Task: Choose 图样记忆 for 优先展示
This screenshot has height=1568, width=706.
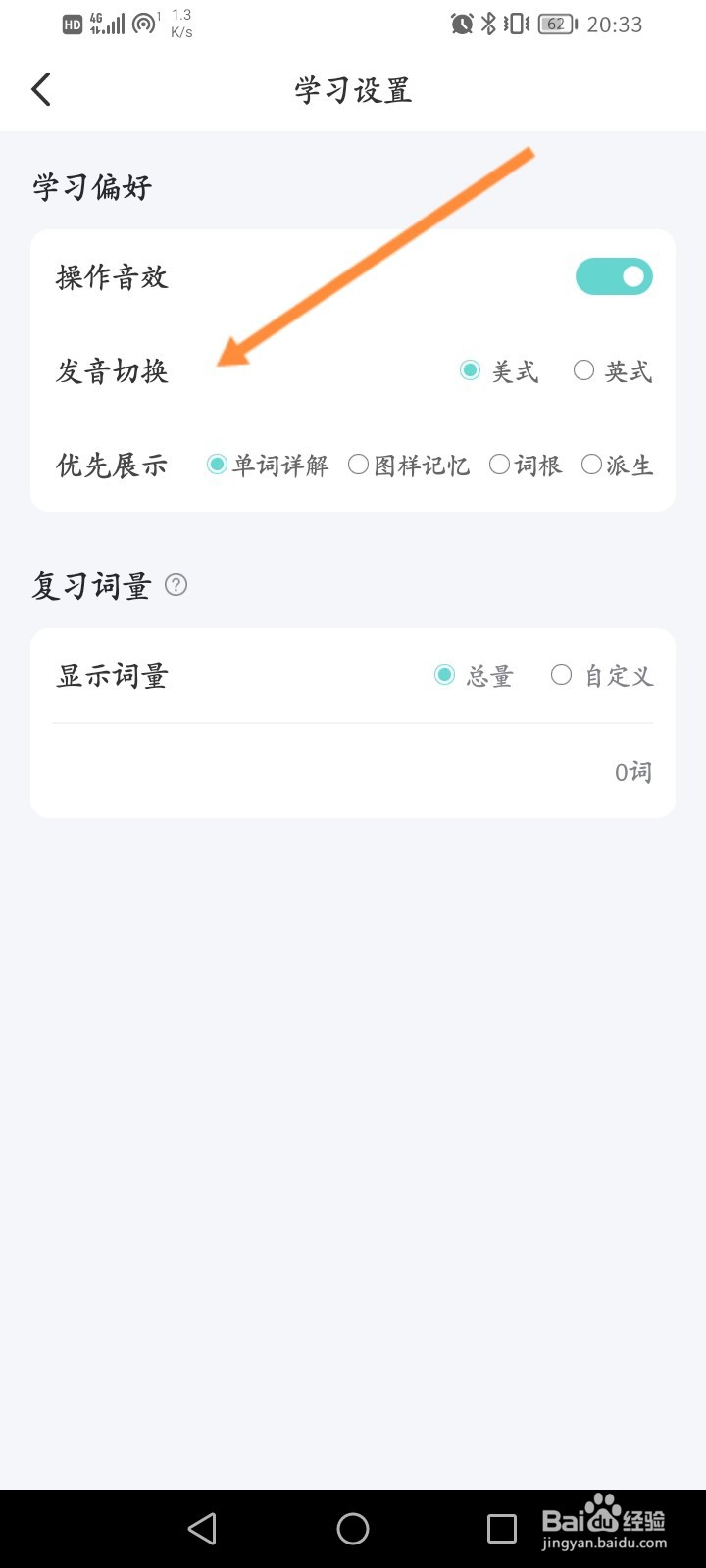Action: [x=409, y=465]
